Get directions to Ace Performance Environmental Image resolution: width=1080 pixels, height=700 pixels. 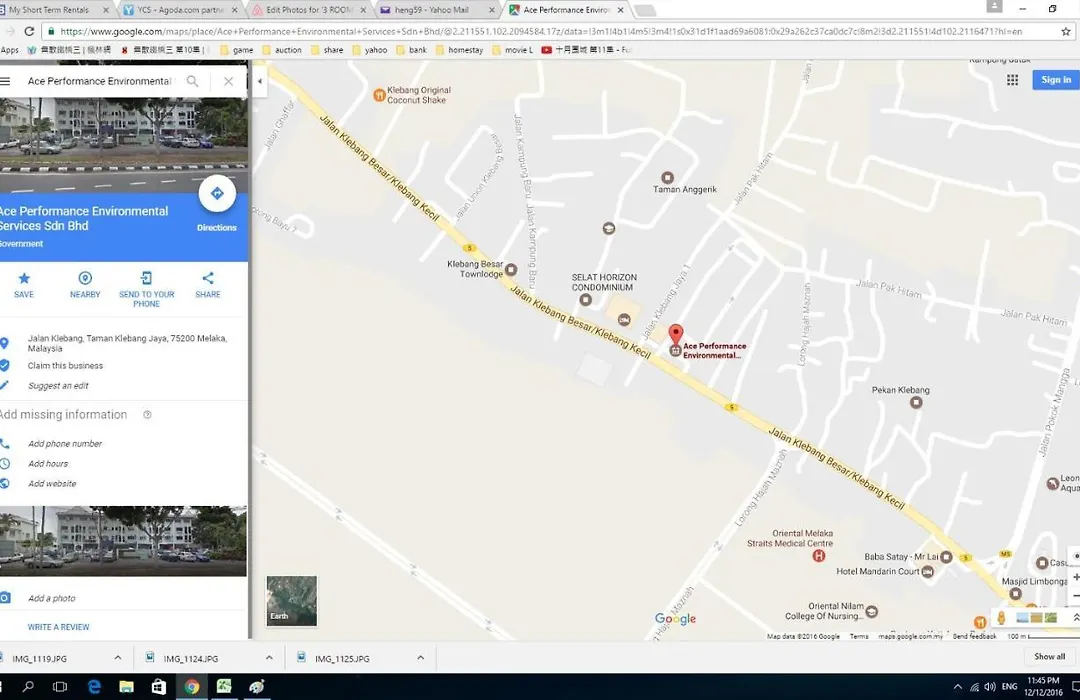[217, 194]
